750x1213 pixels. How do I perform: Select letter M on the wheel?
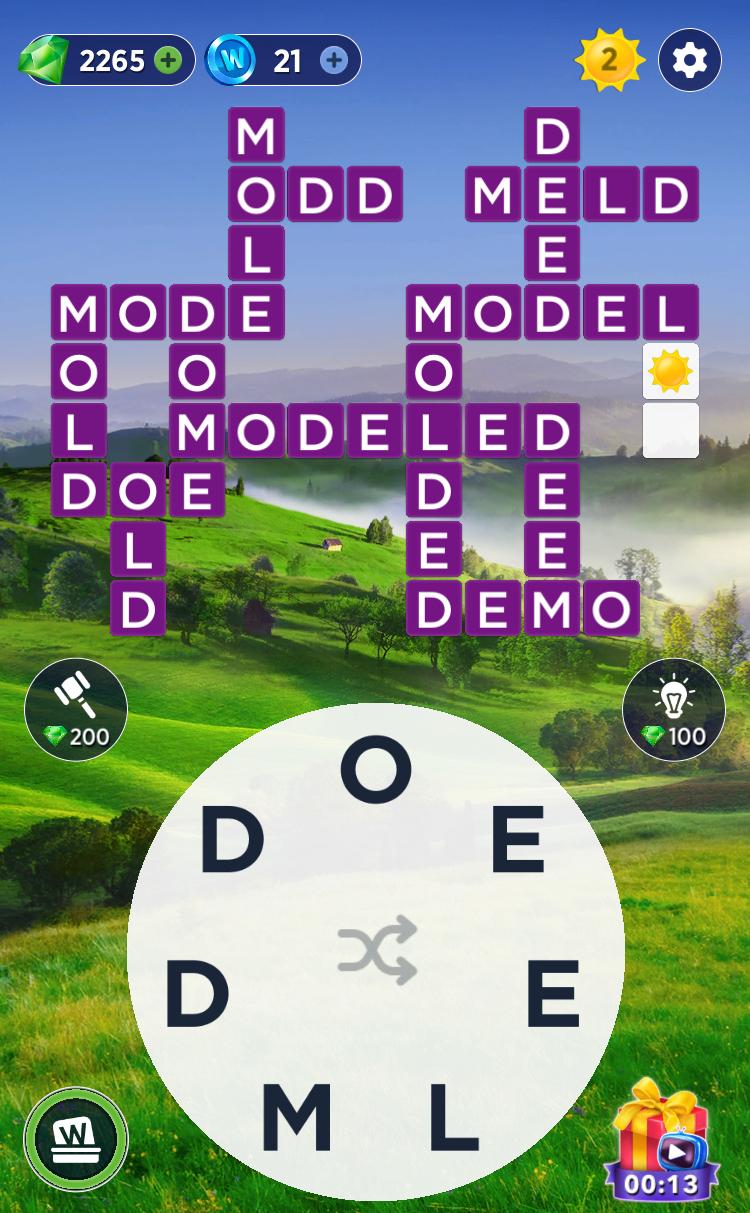tap(296, 1115)
